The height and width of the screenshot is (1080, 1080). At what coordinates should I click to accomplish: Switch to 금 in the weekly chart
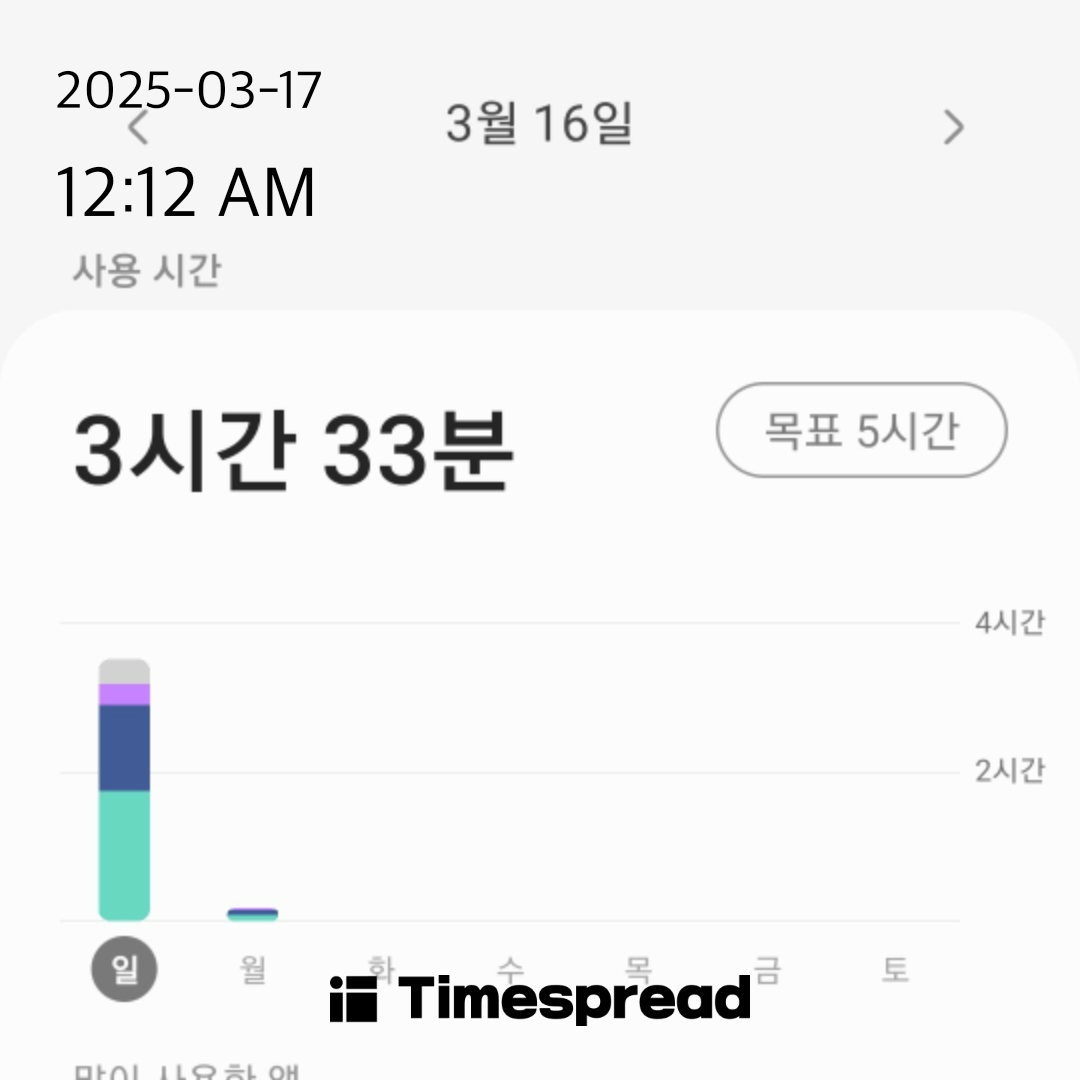click(x=767, y=969)
